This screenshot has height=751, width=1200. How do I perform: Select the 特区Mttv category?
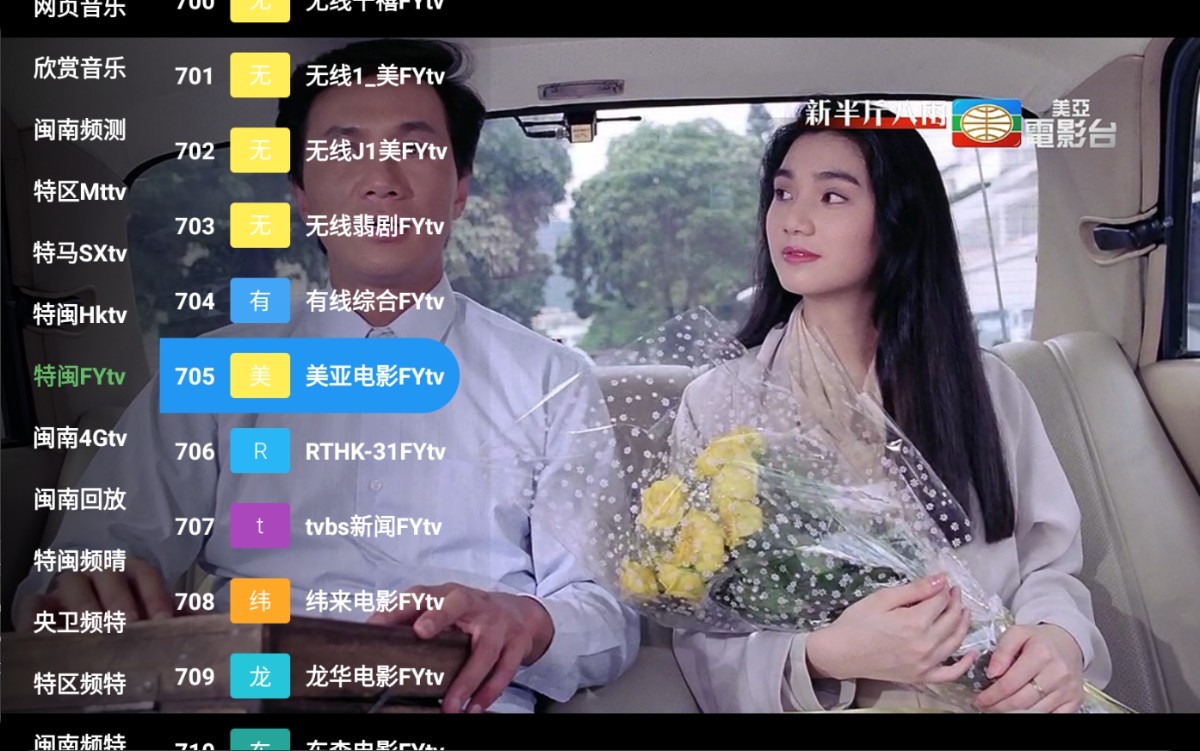[80, 191]
